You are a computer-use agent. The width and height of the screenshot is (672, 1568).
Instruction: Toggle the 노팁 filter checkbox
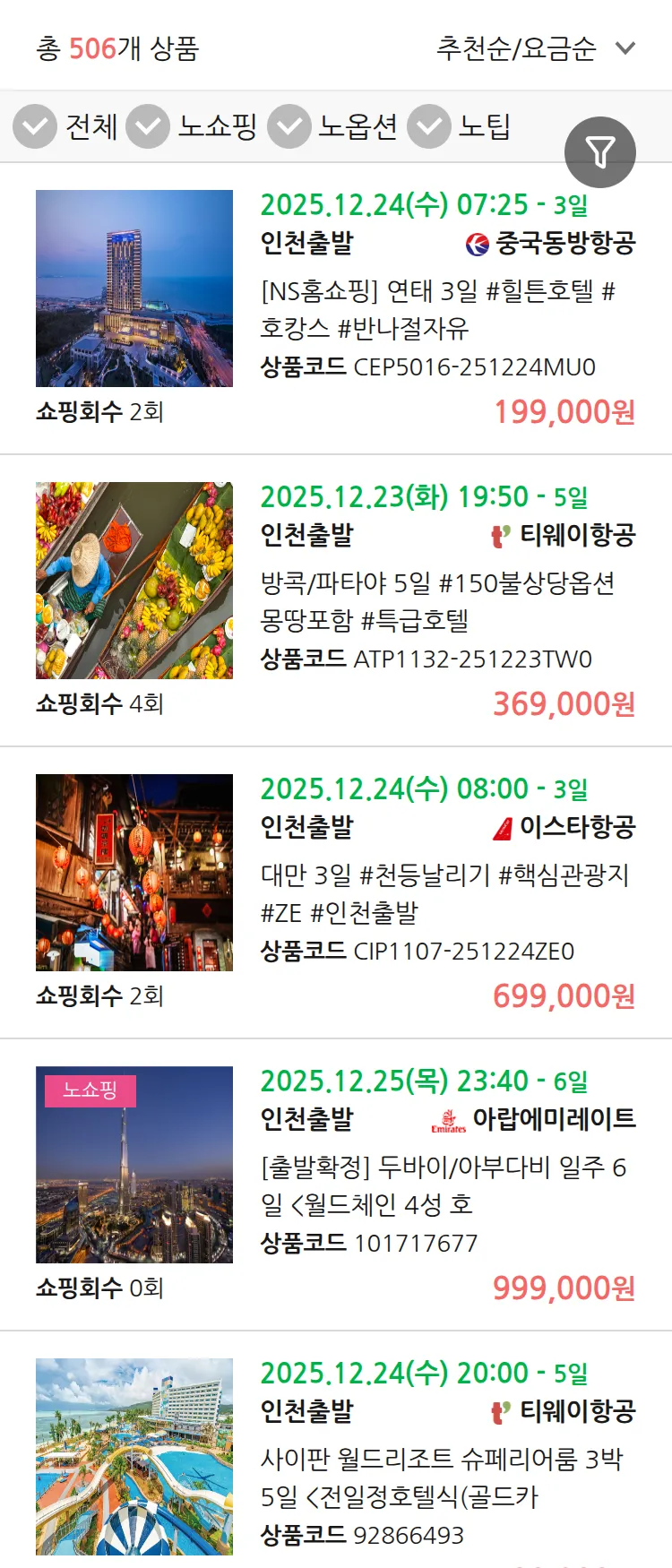pyautogui.click(x=427, y=126)
